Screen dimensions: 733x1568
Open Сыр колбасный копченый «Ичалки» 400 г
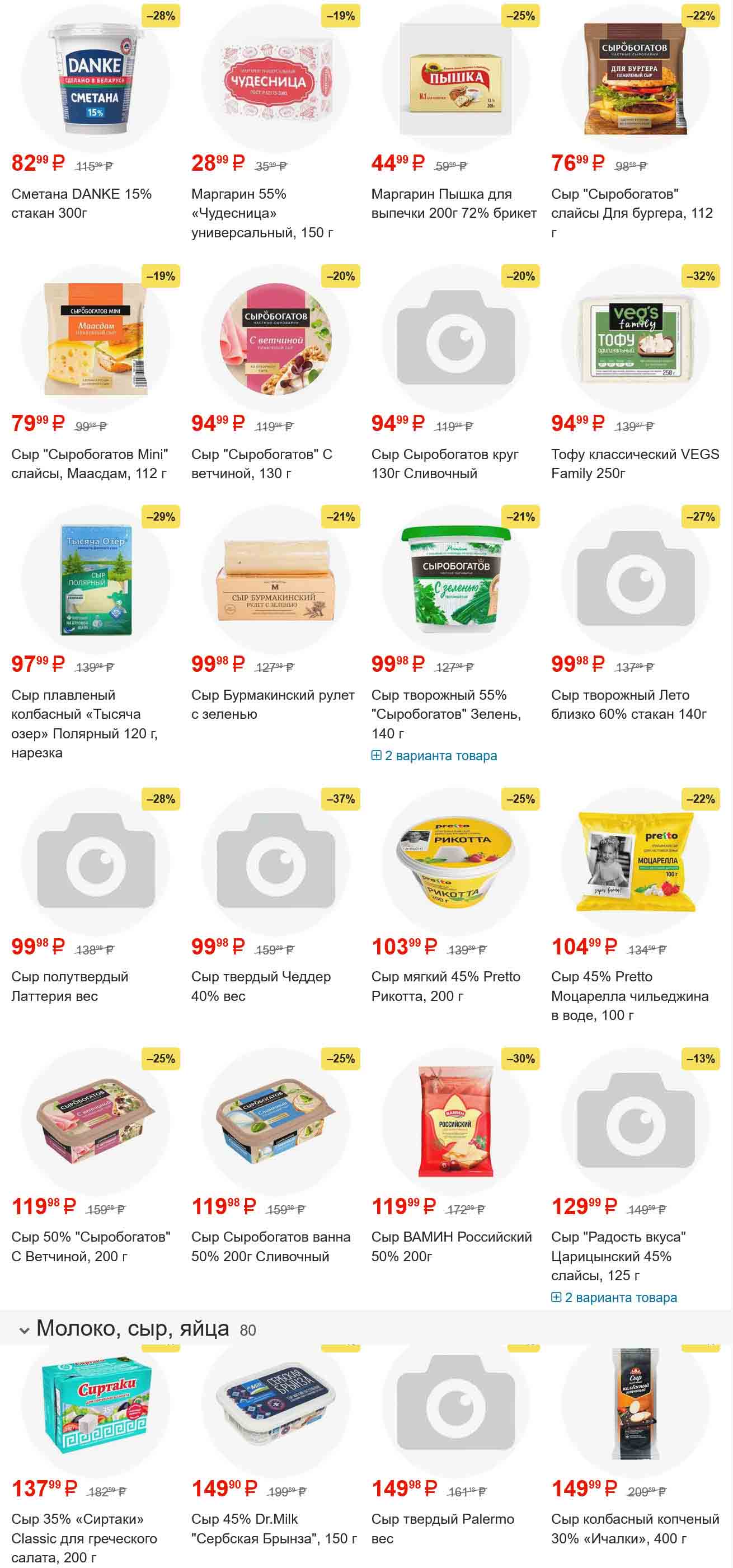635,1528
